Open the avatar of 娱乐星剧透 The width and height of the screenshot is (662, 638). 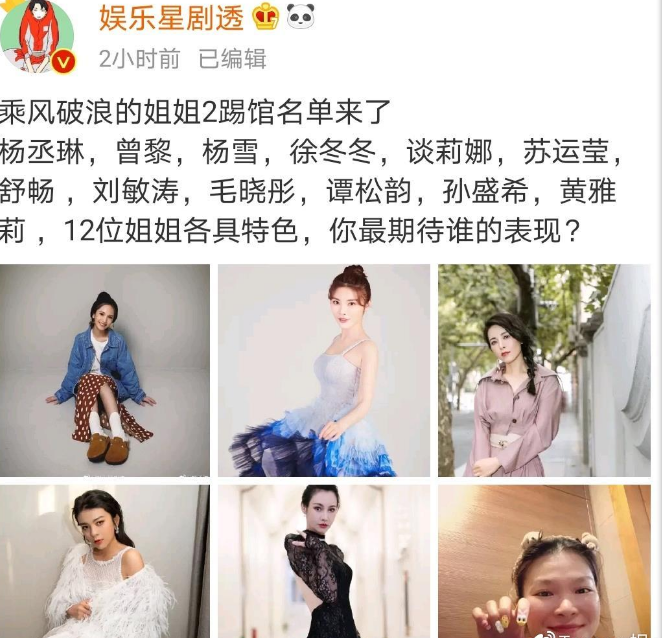[38, 38]
